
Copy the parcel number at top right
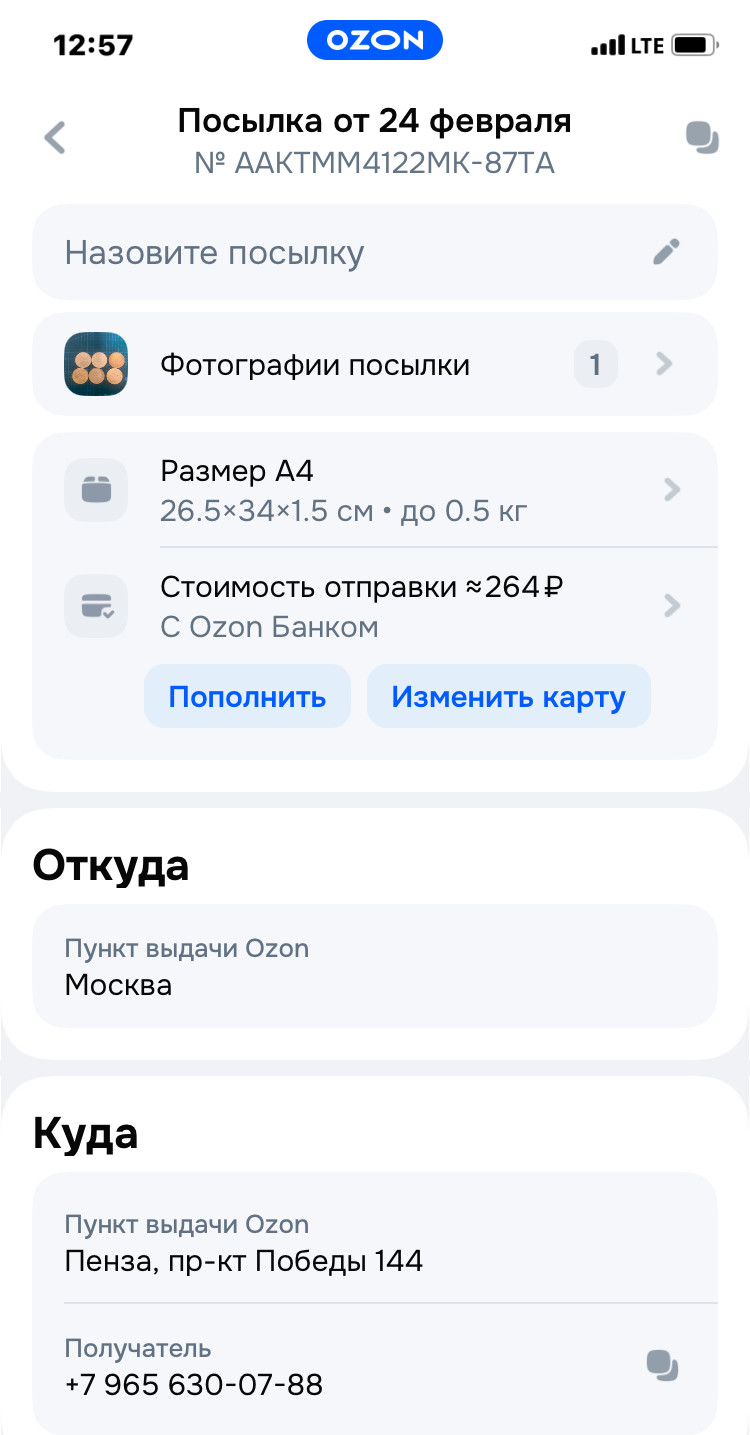(x=702, y=138)
